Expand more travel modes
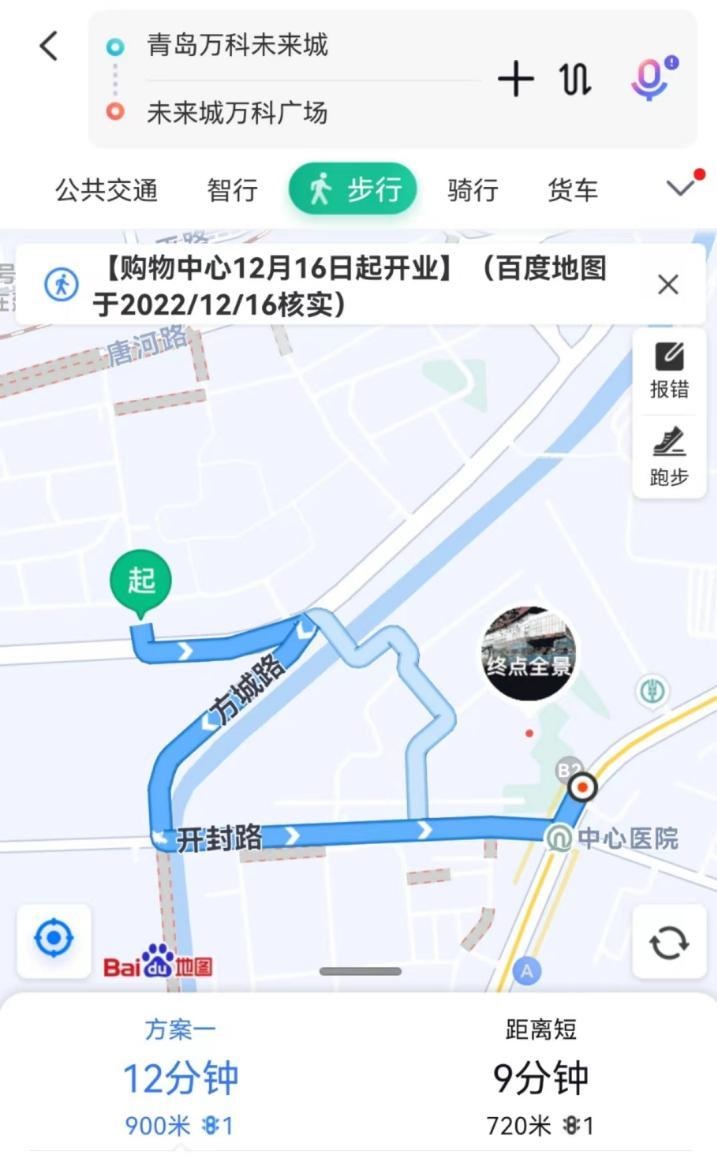This screenshot has height=1157, width=717. click(682, 187)
